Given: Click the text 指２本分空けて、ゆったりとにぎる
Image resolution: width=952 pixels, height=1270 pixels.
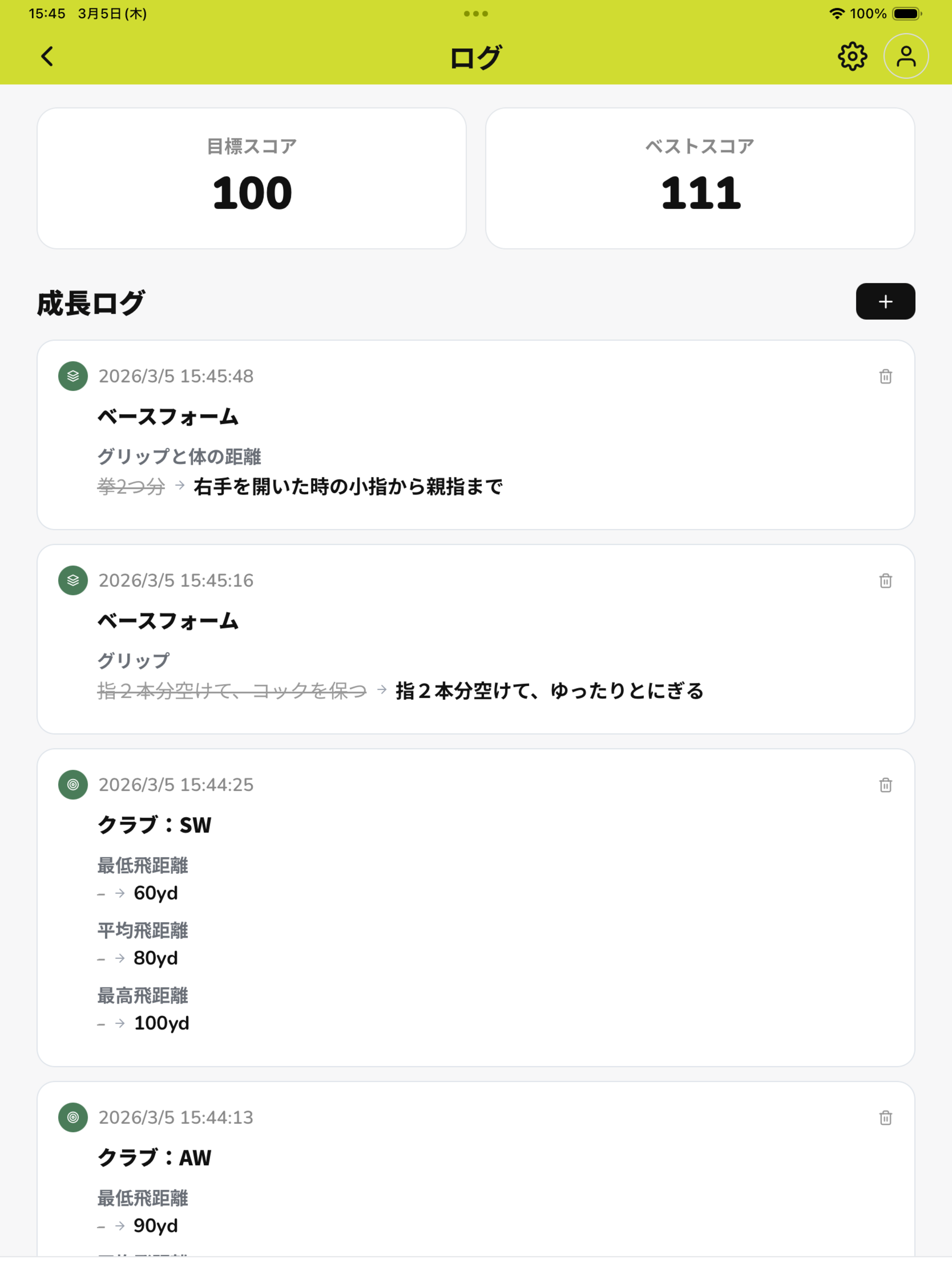Looking at the screenshot, I should click(x=549, y=692).
